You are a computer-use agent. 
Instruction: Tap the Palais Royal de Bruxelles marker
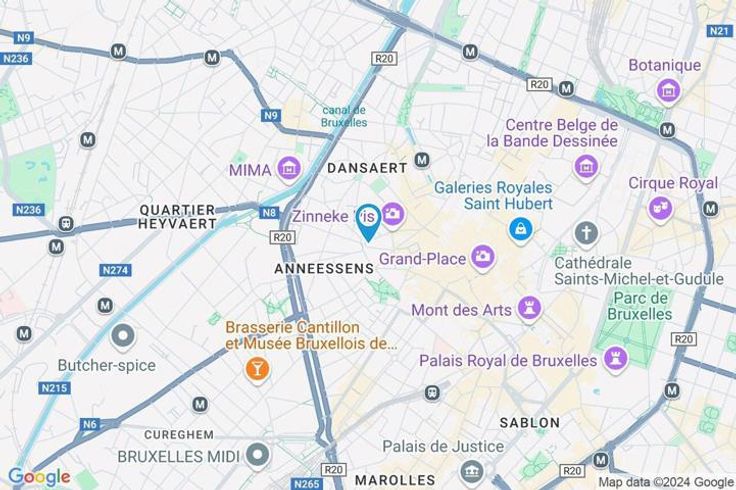(x=616, y=359)
